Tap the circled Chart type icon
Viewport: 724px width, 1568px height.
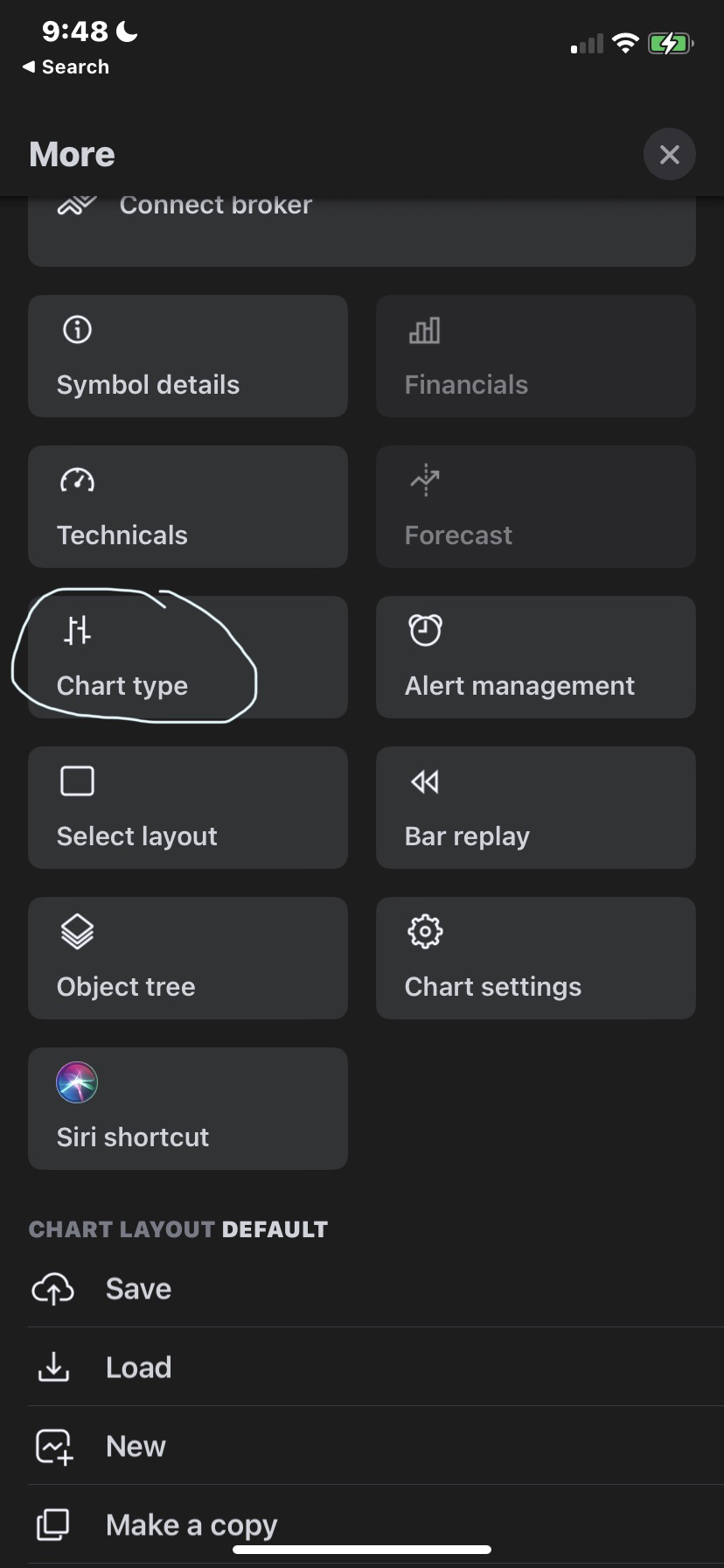point(76,629)
